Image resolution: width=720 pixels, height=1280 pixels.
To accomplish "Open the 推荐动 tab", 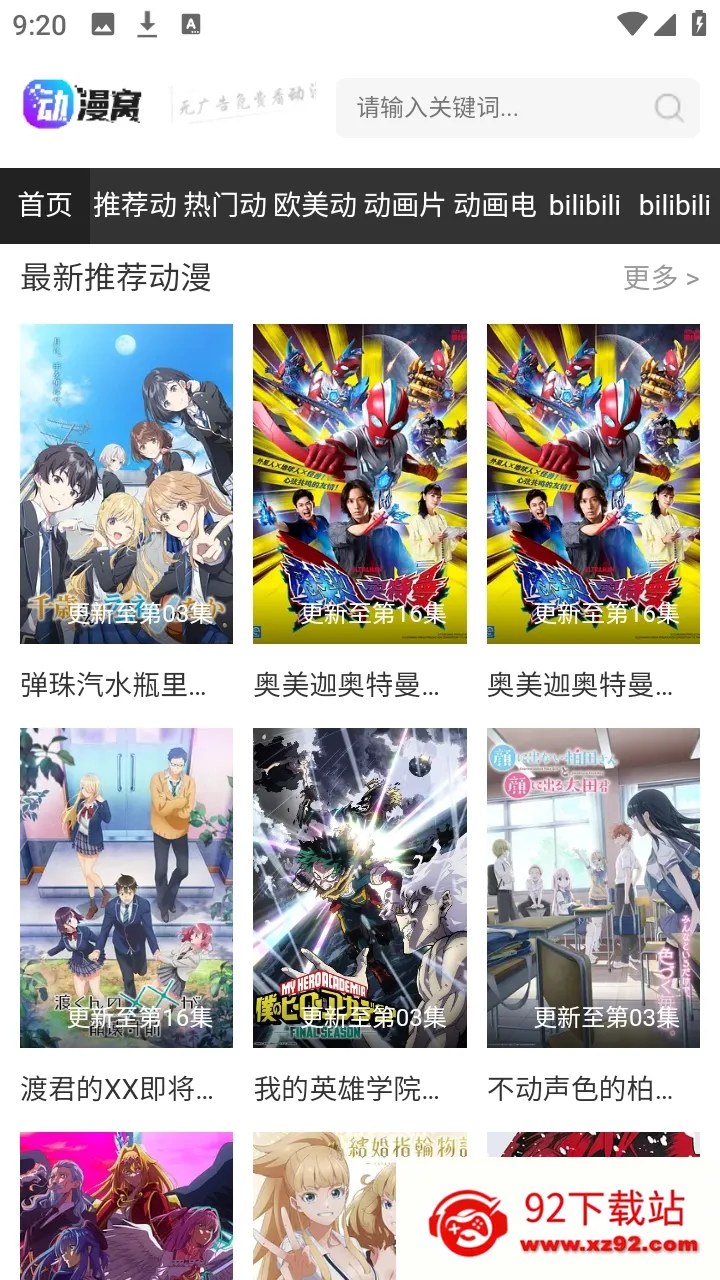I will click(135, 205).
